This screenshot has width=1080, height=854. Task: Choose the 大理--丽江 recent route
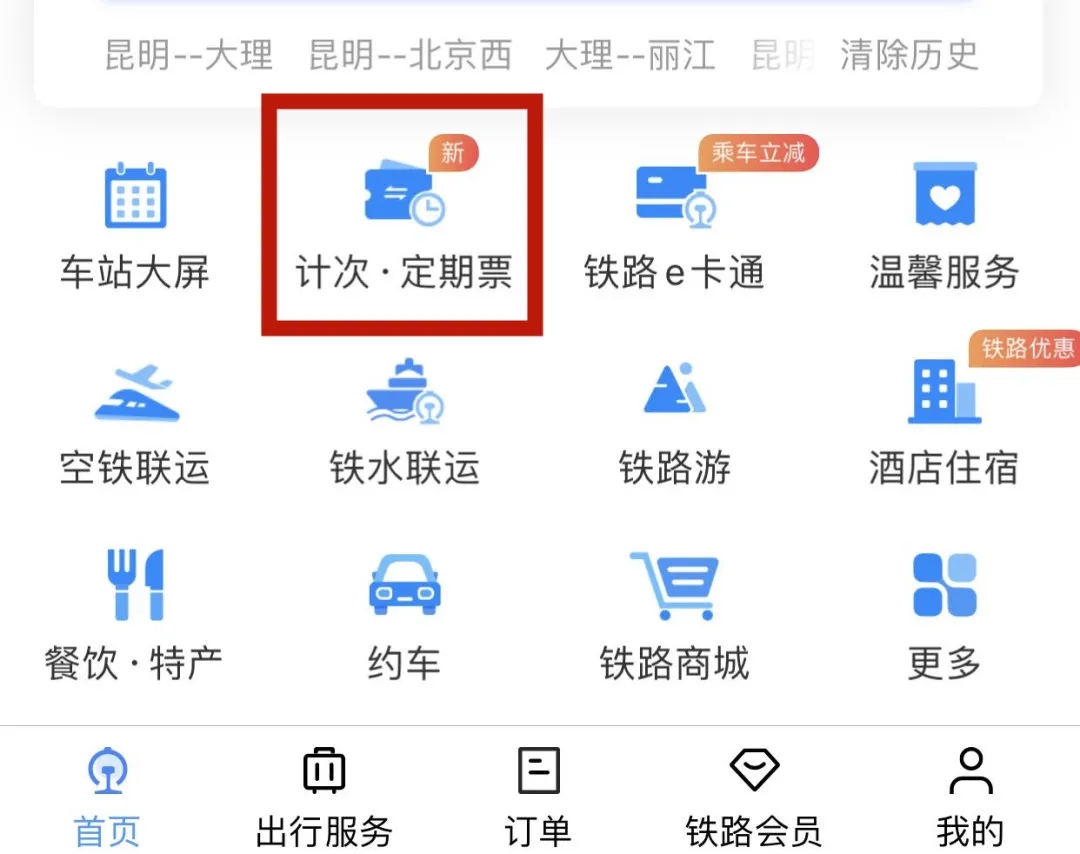(630, 54)
